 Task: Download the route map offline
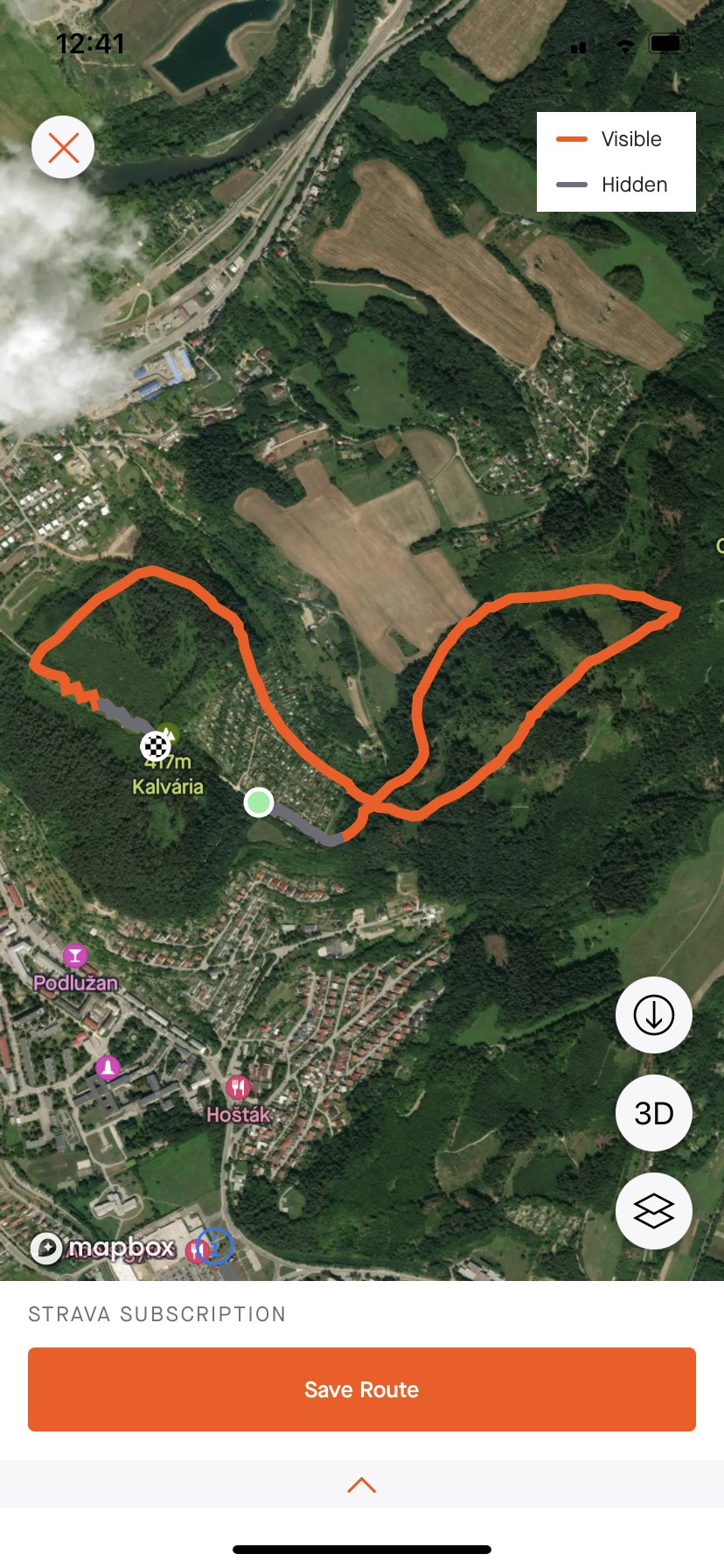click(653, 1015)
